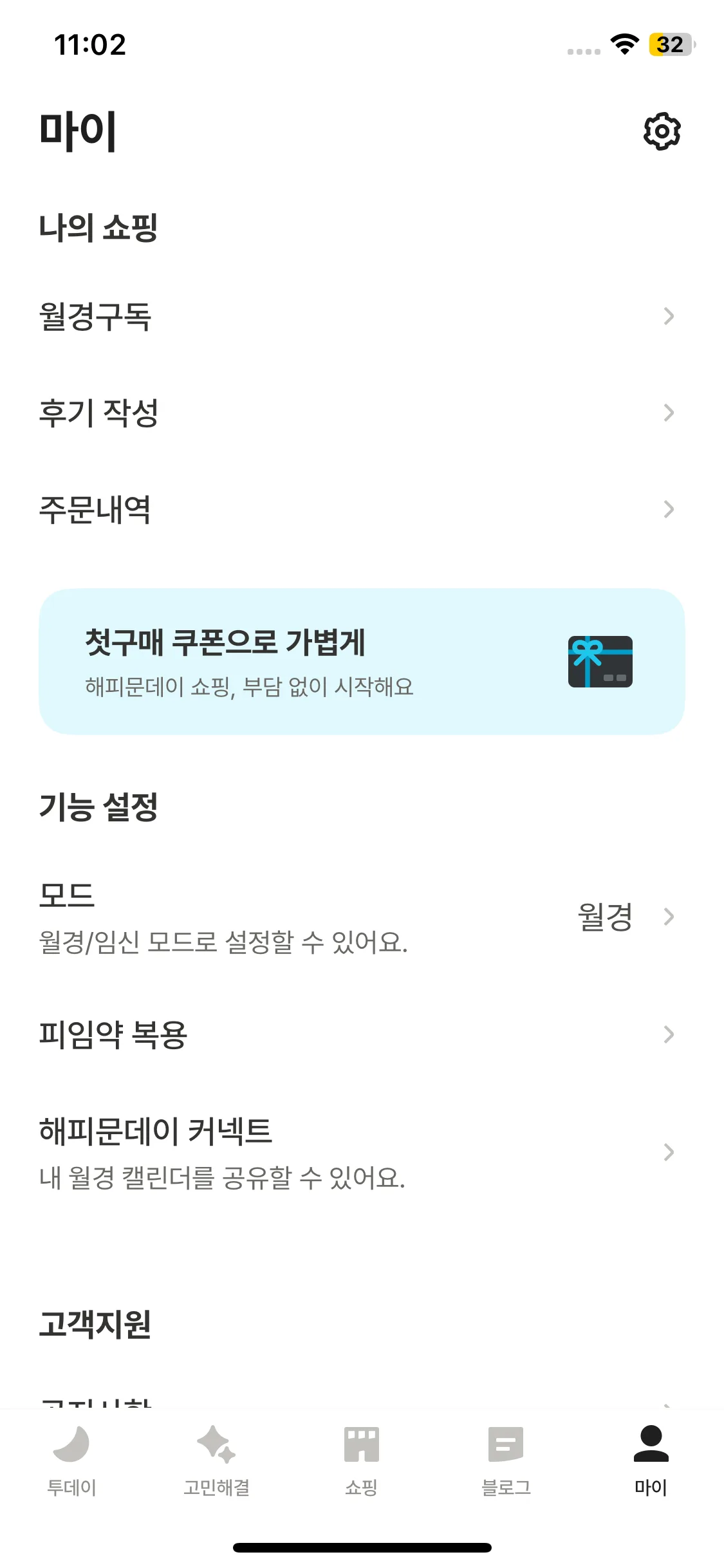
Task: Go to the 쇼핑 tab
Action: tap(361, 1461)
